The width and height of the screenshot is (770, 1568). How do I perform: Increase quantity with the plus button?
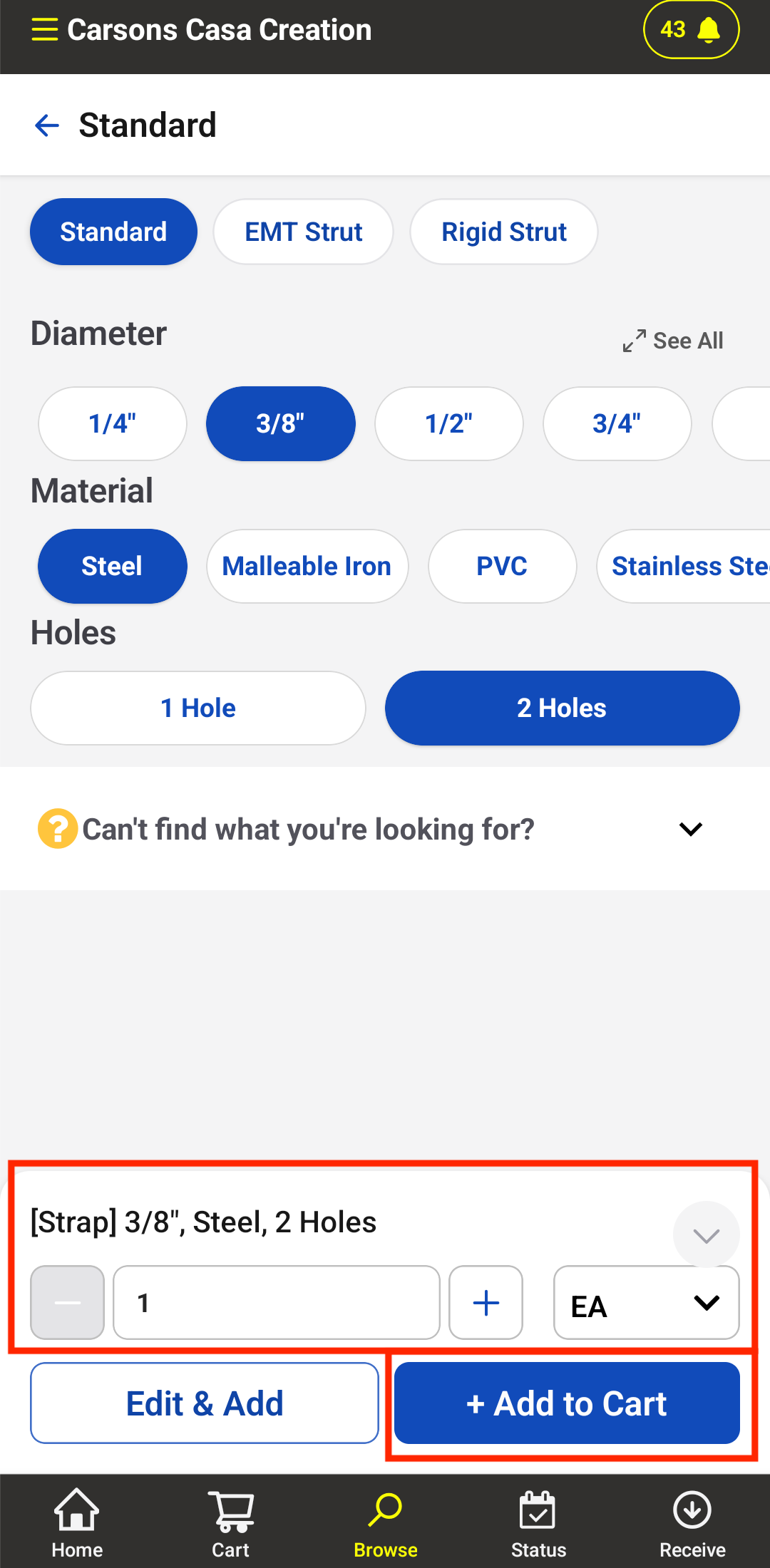(x=486, y=1302)
